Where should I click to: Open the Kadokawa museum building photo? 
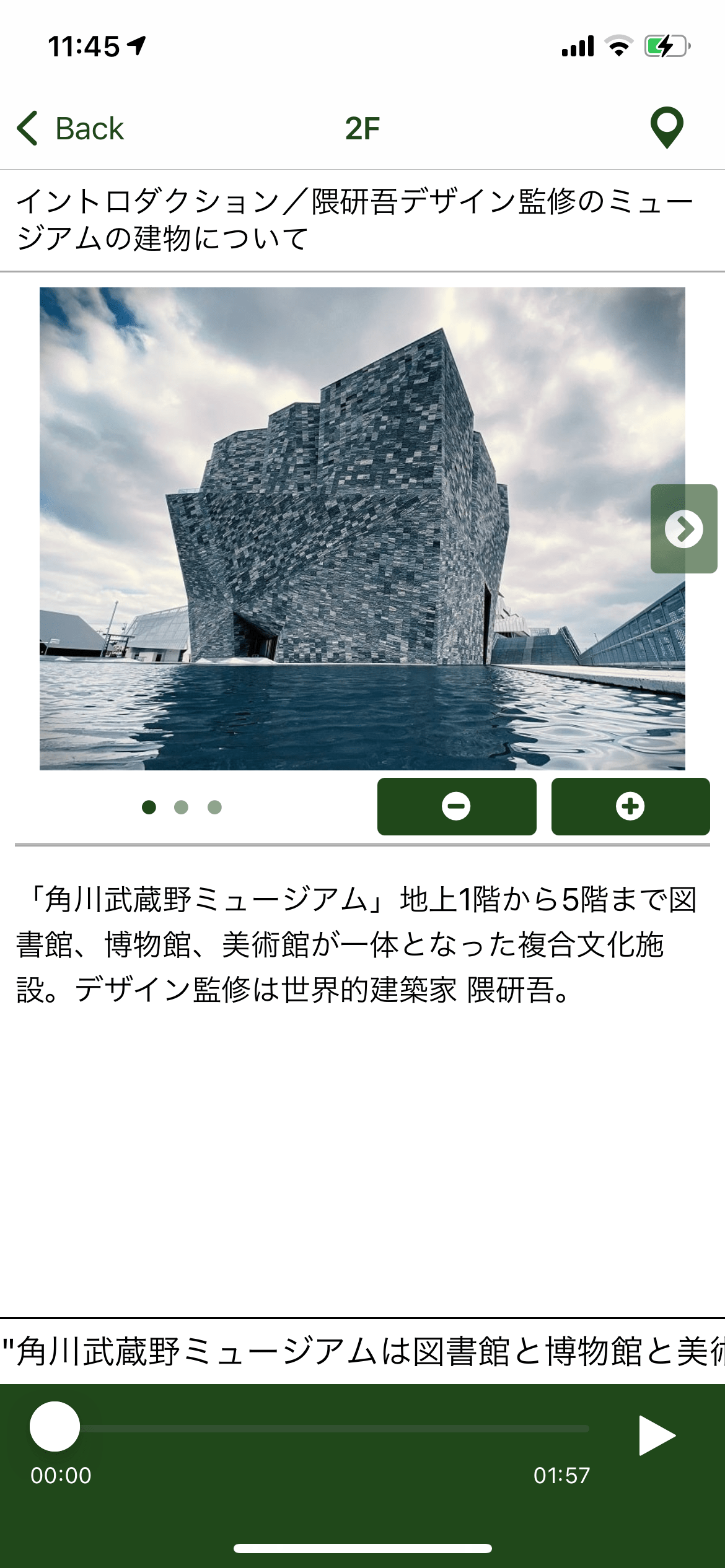point(347,528)
